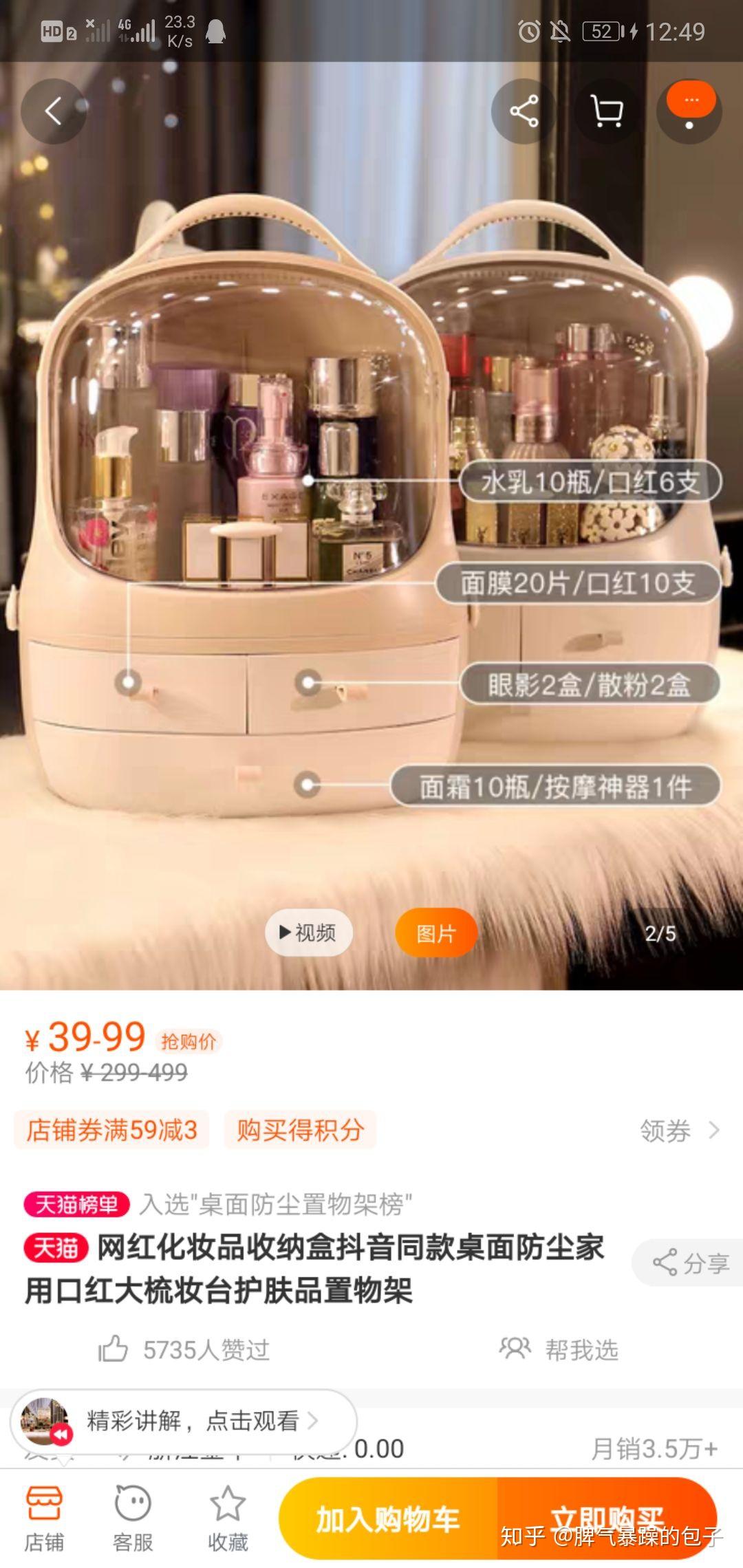Viewport: 743px width, 1568px height.
Task: Select the 图片 tab
Action: pos(435,933)
